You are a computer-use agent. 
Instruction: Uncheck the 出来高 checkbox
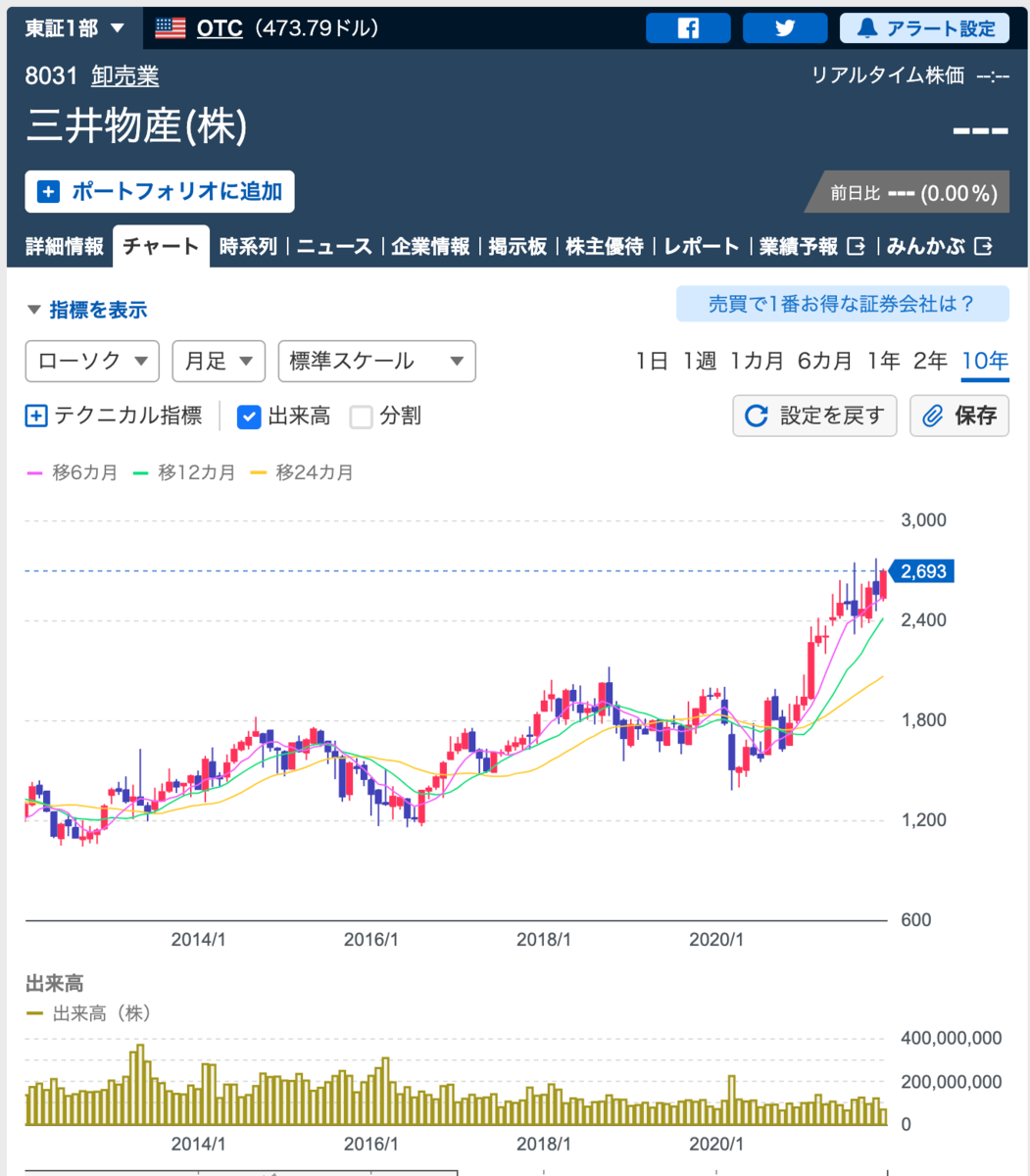tap(249, 416)
